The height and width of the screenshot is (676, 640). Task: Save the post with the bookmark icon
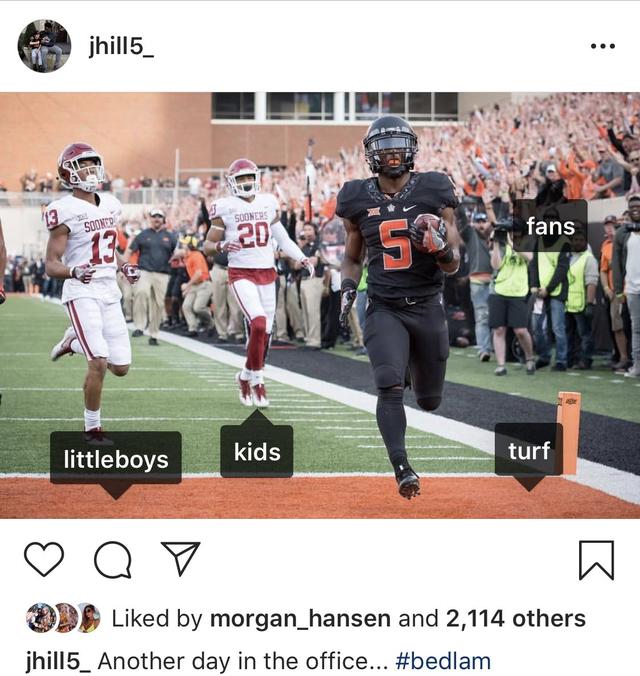[x=596, y=560]
